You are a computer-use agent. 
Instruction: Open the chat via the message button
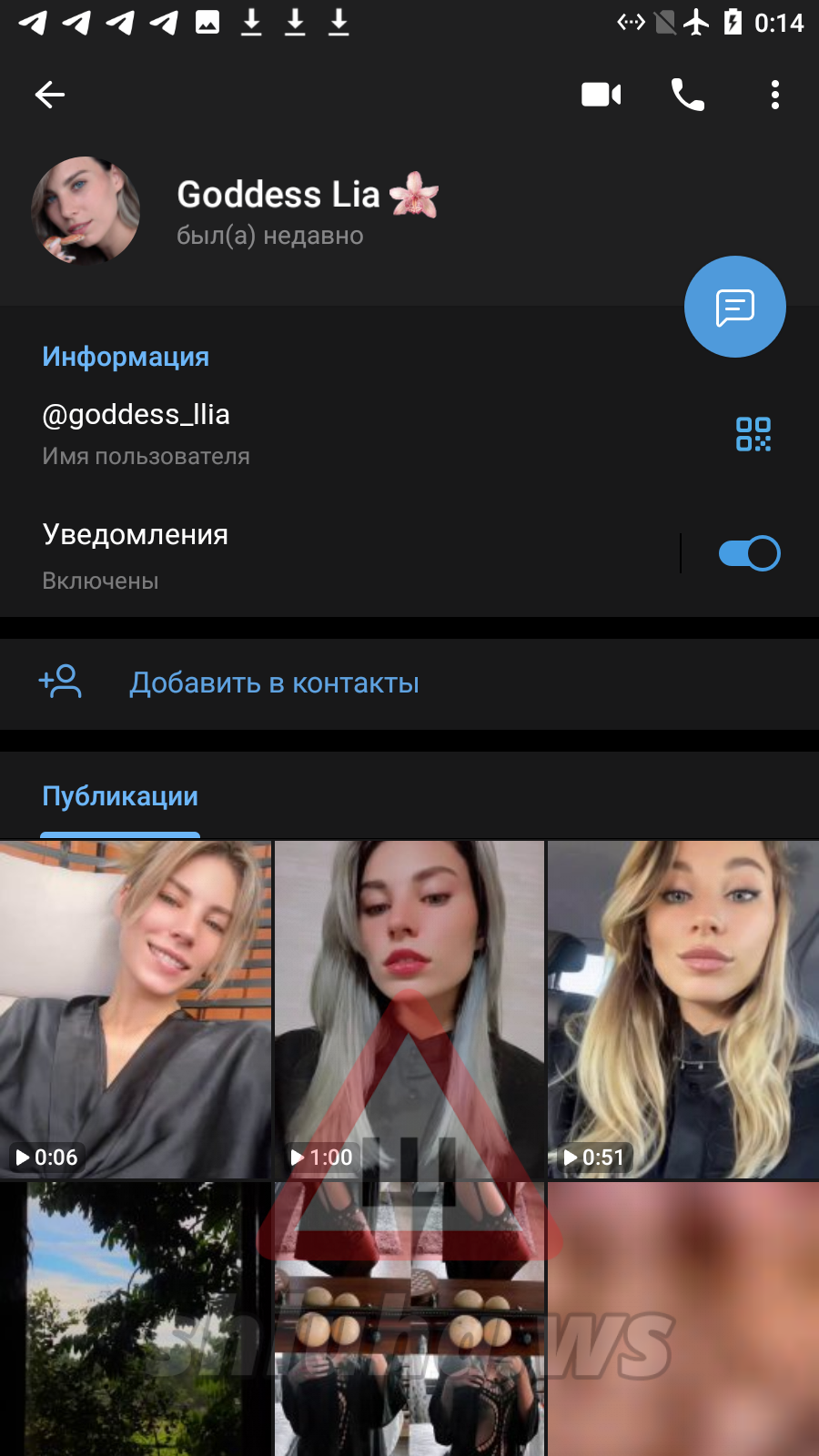point(734,307)
